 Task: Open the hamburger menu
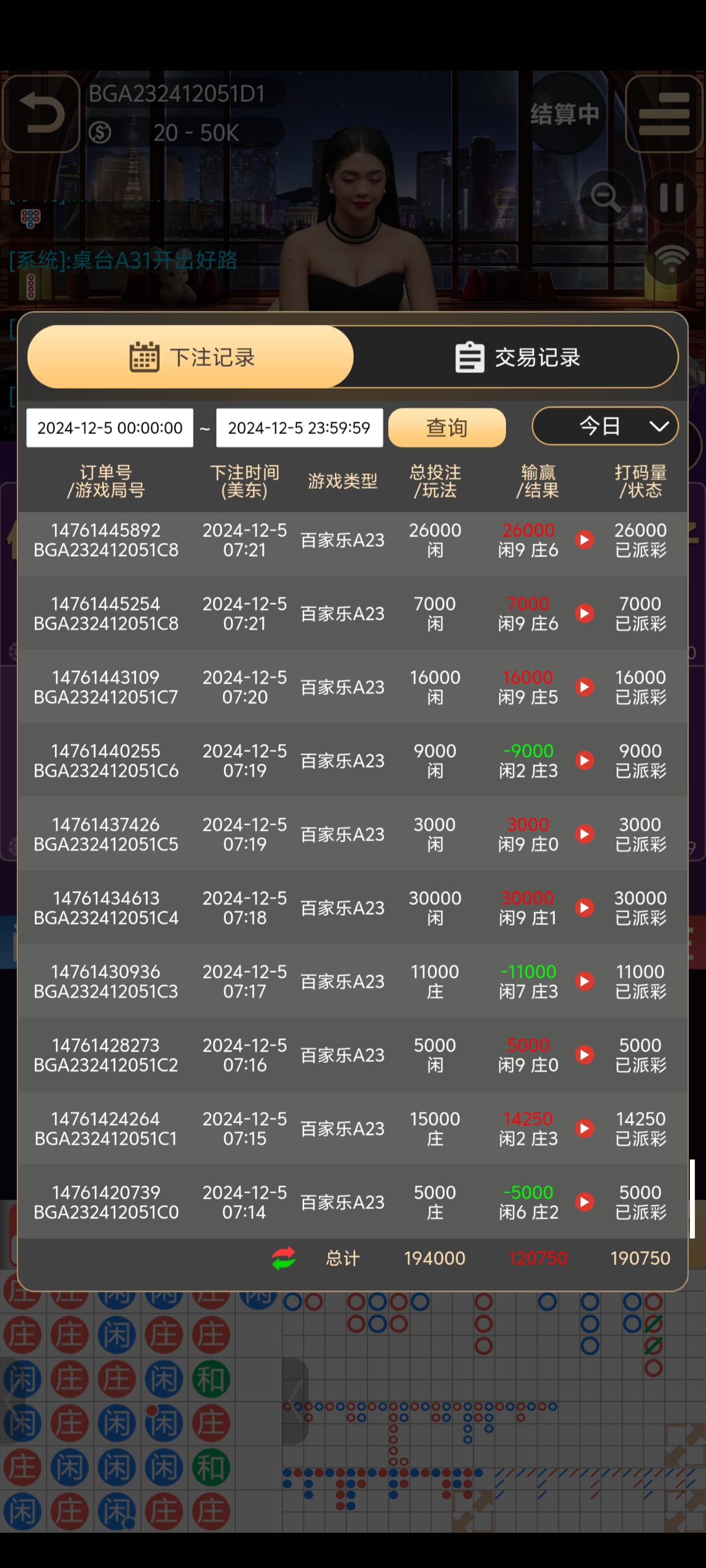(663, 114)
